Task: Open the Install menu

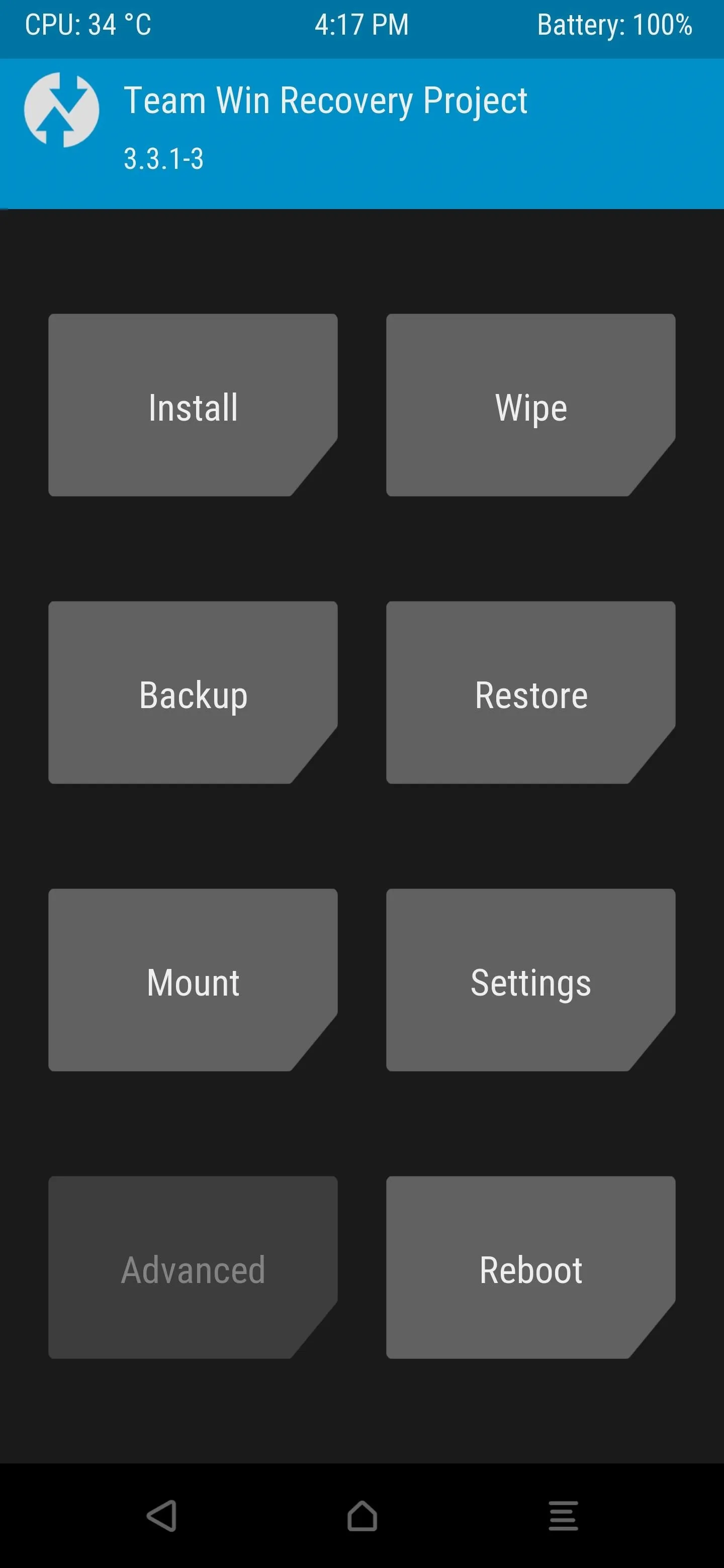Action: [193, 406]
